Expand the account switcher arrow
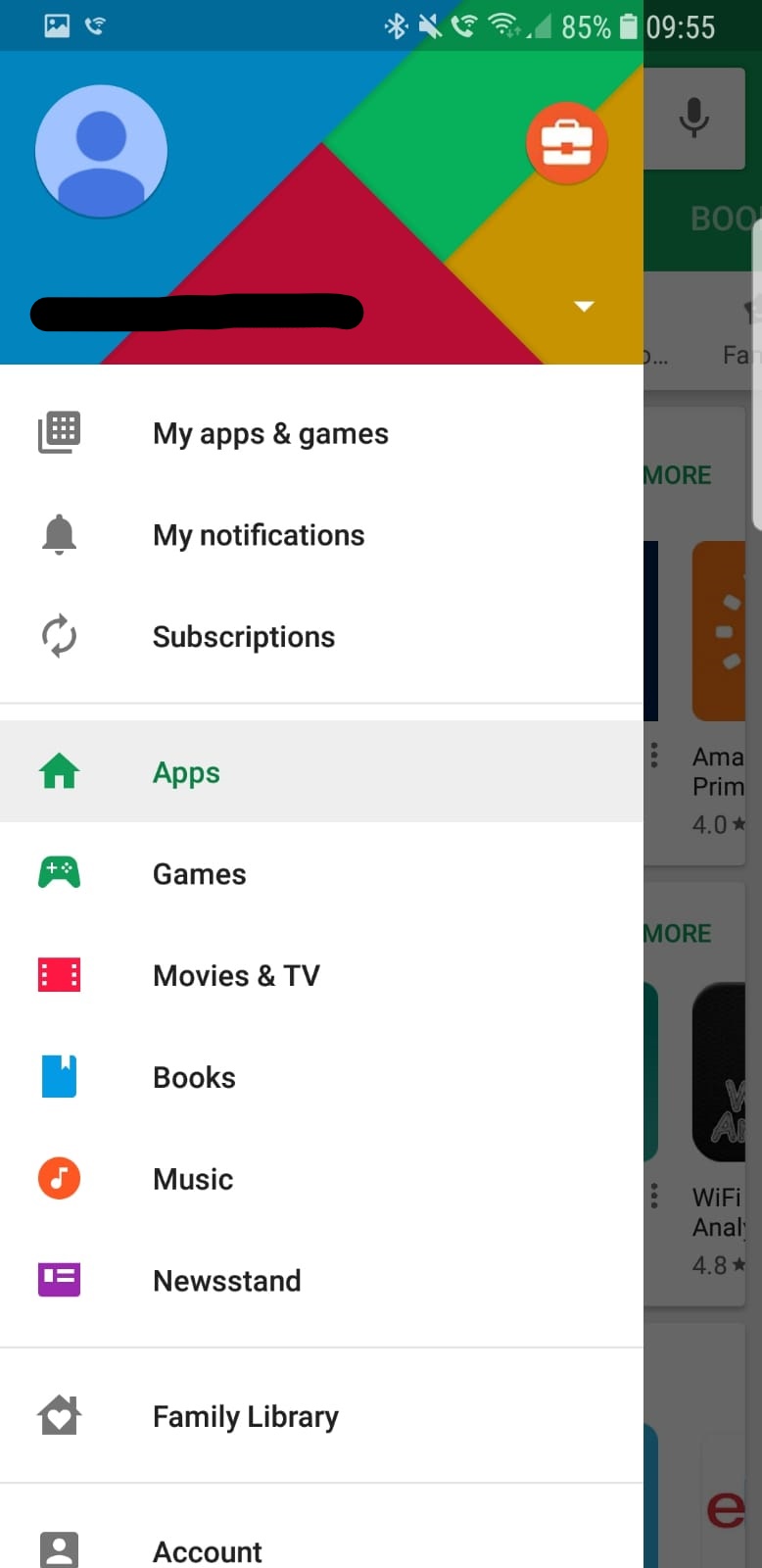 [584, 306]
